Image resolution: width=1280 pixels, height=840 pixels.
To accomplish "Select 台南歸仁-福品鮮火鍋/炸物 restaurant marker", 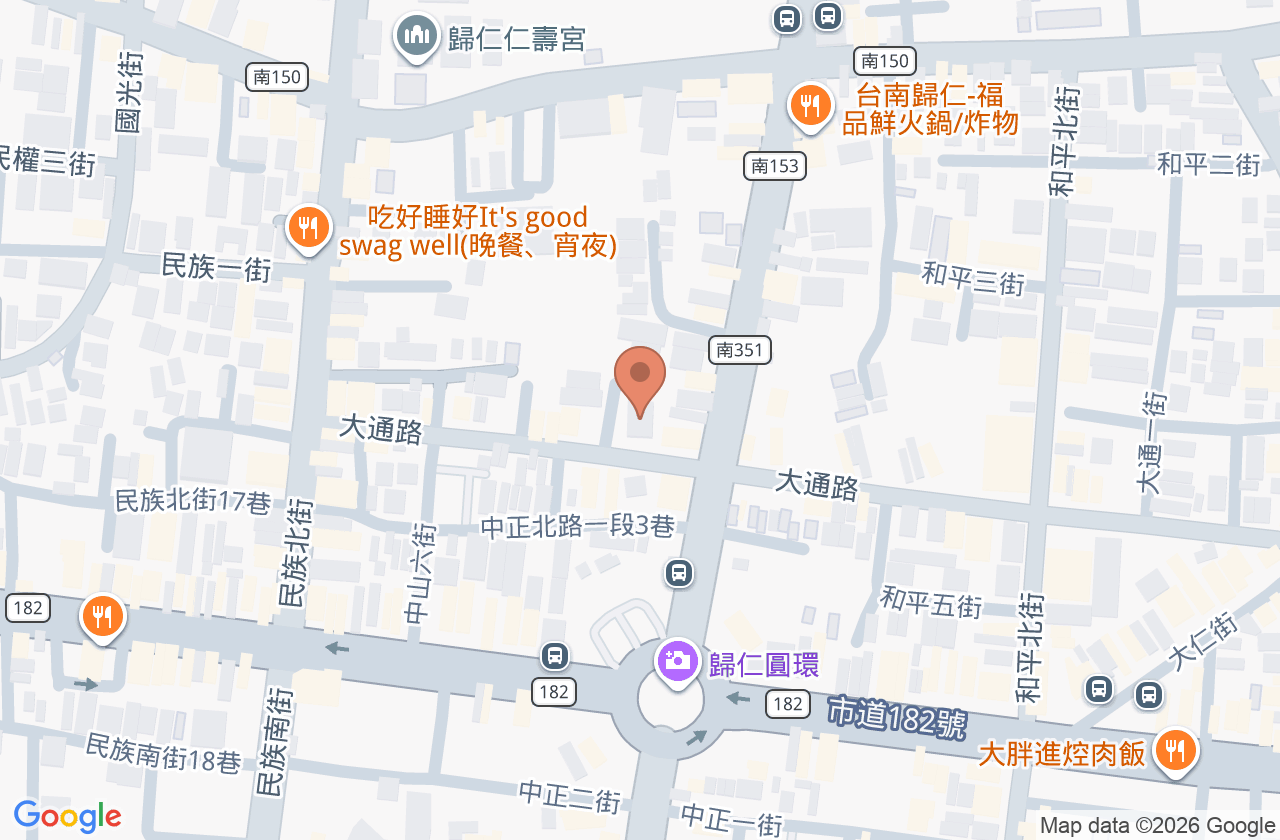I will click(810, 107).
